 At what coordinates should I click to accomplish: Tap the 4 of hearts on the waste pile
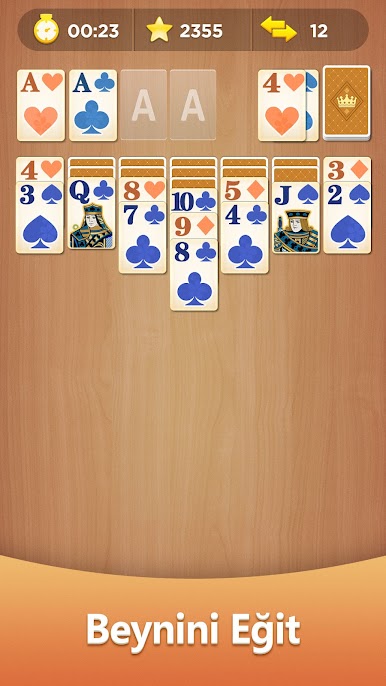click(x=281, y=105)
